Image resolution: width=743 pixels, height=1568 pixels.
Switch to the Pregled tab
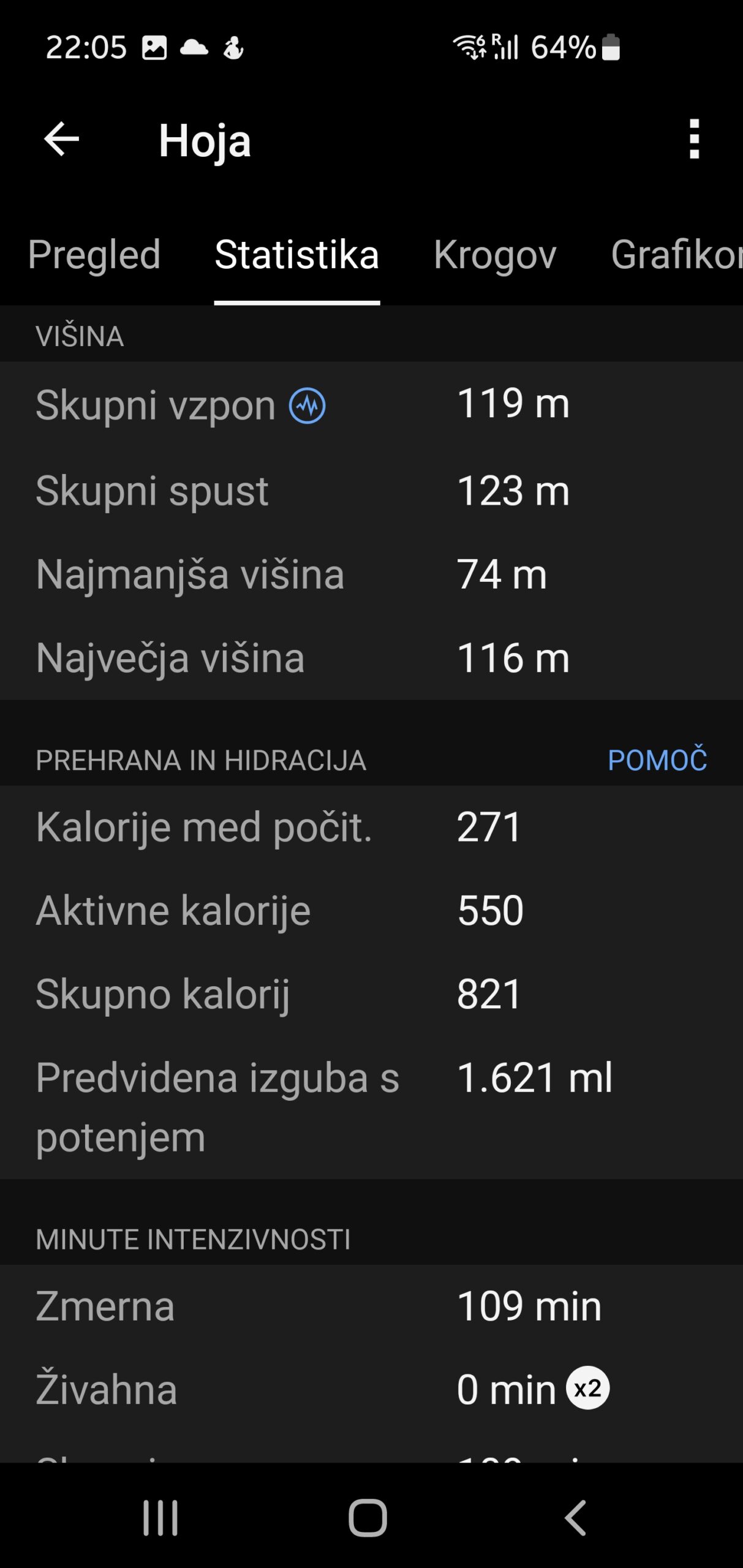(94, 255)
